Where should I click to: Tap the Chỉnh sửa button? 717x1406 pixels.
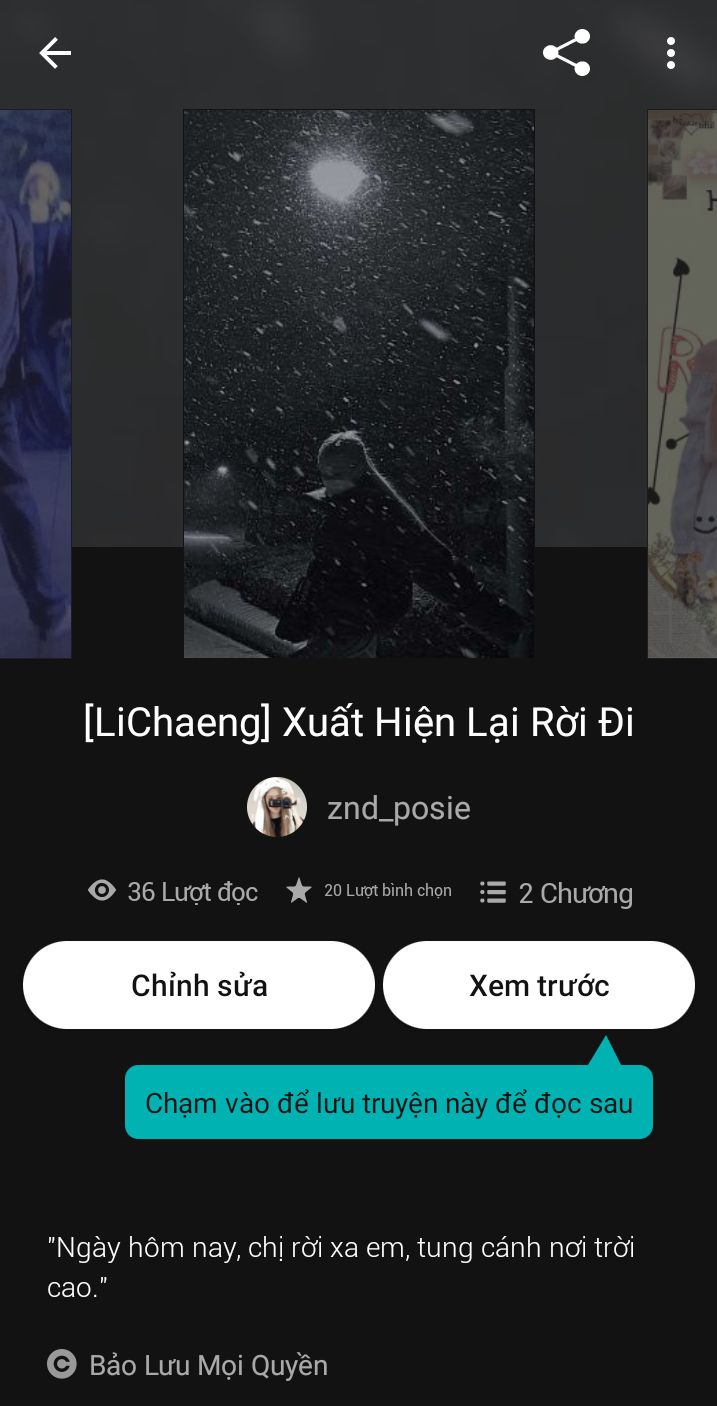tap(199, 985)
